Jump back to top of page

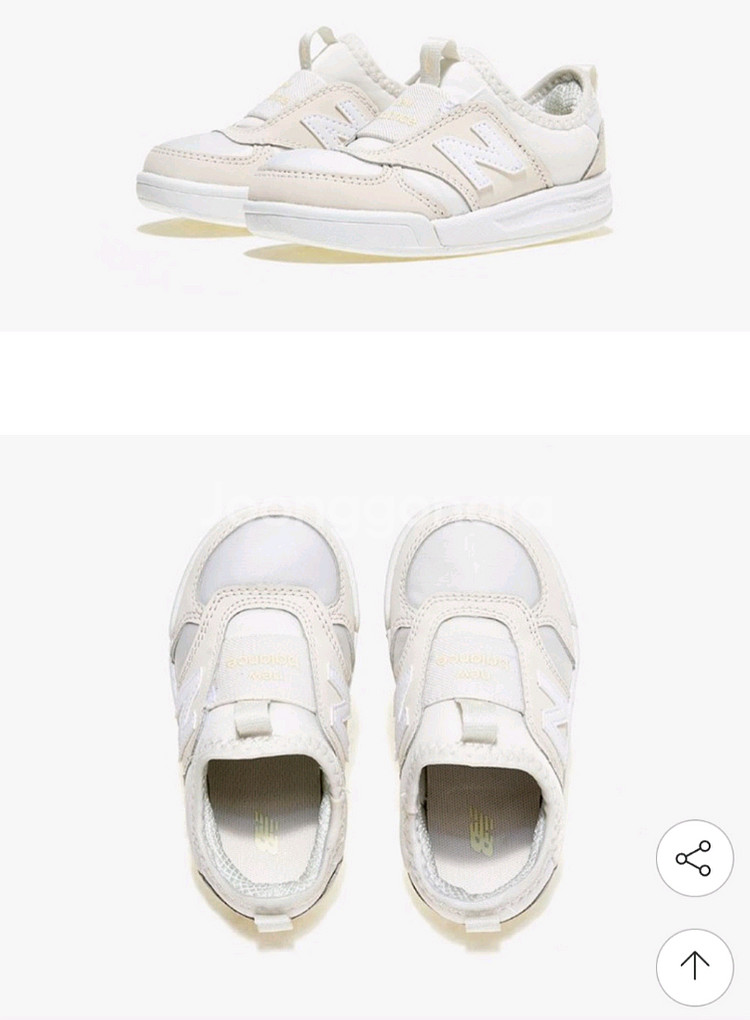693,965
